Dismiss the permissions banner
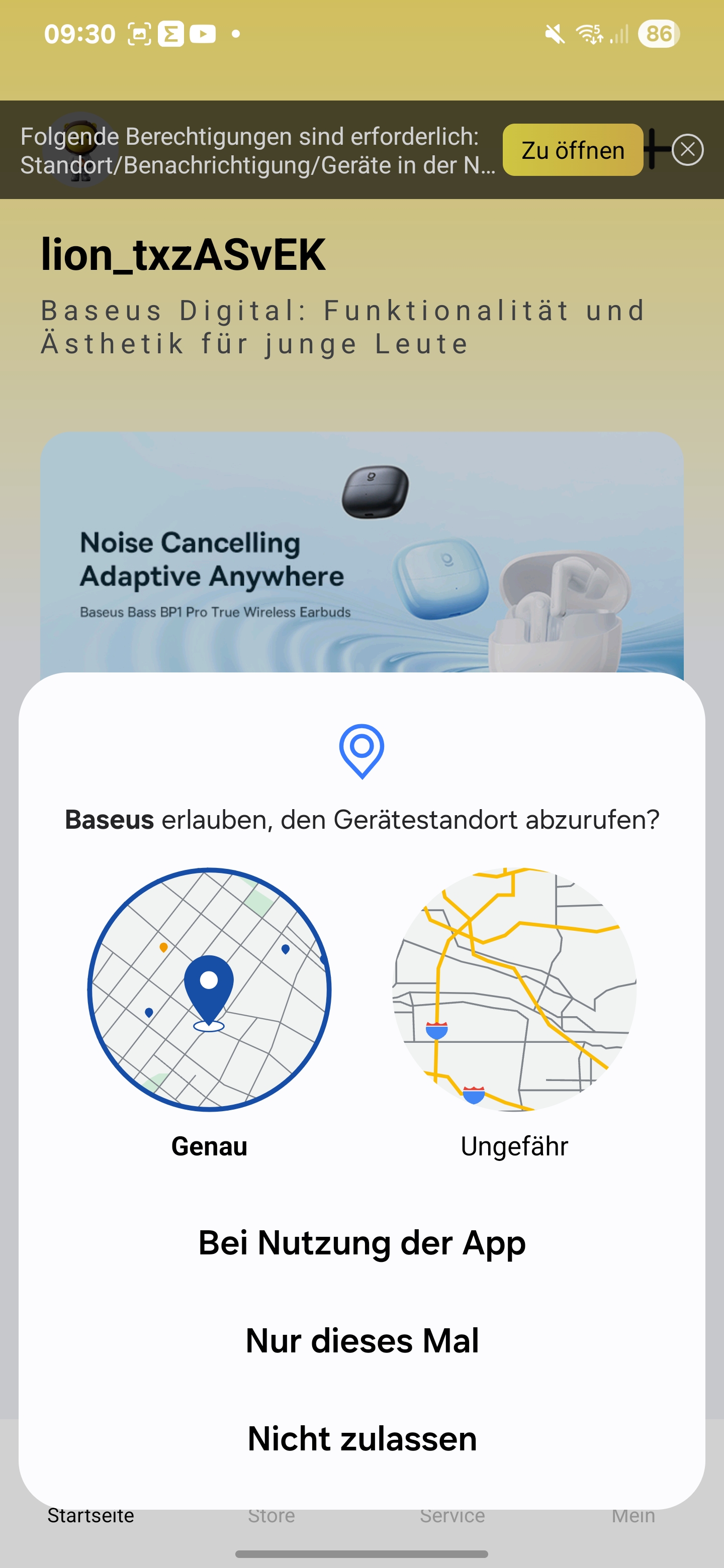 click(688, 150)
